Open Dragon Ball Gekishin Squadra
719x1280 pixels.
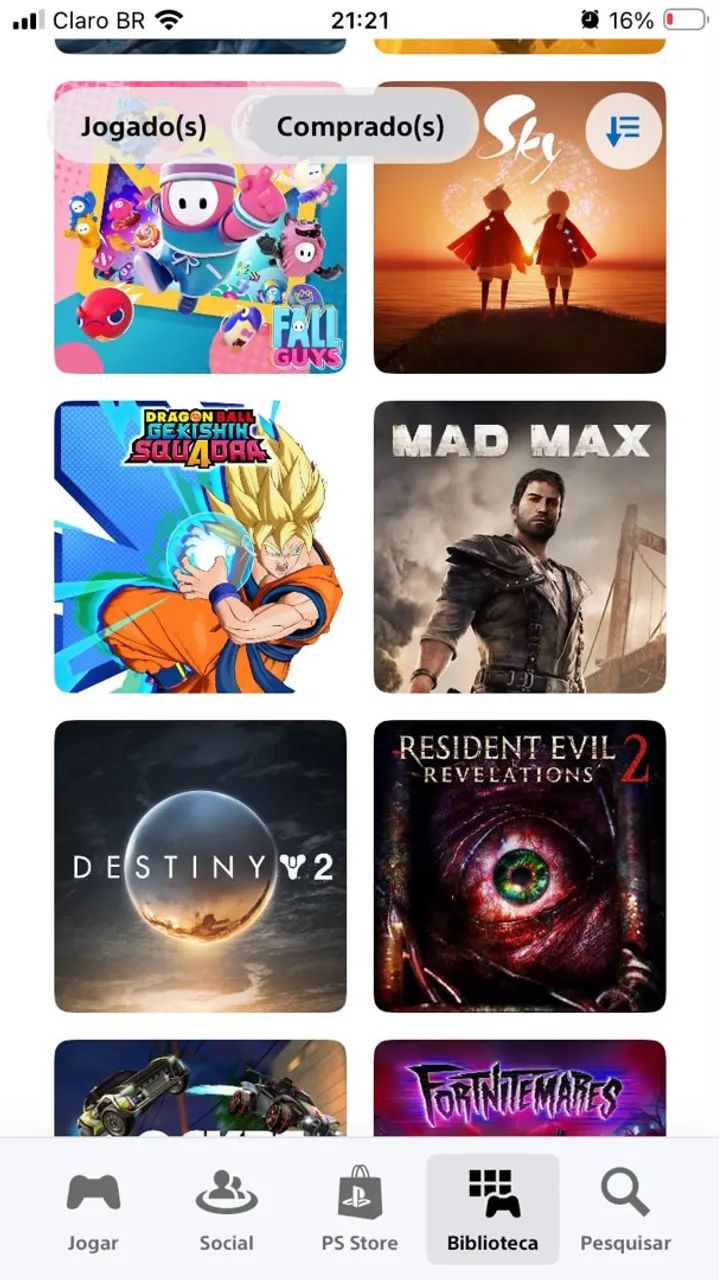pyautogui.click(x=200, y=547)
